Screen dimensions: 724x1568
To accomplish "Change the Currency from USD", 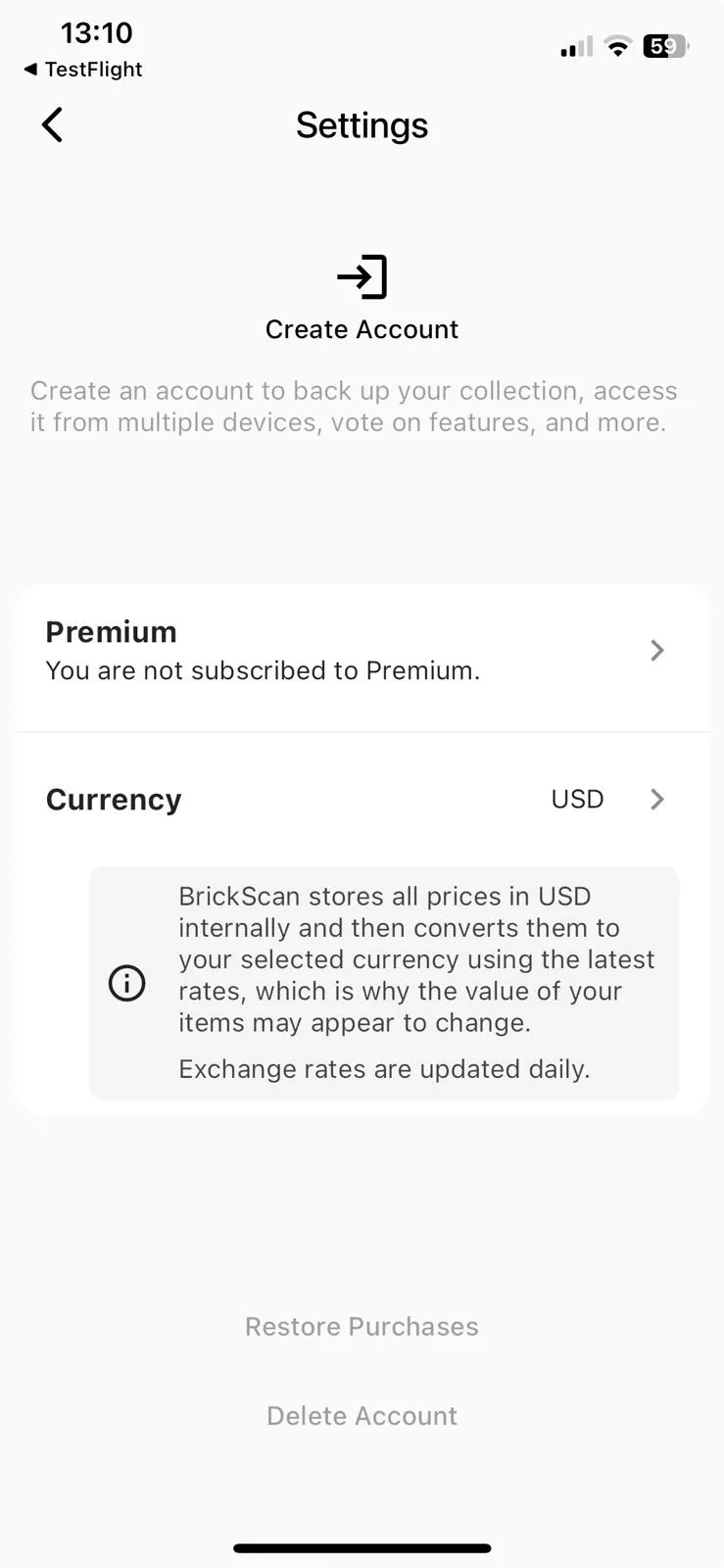I will click(x=362, y=800).
